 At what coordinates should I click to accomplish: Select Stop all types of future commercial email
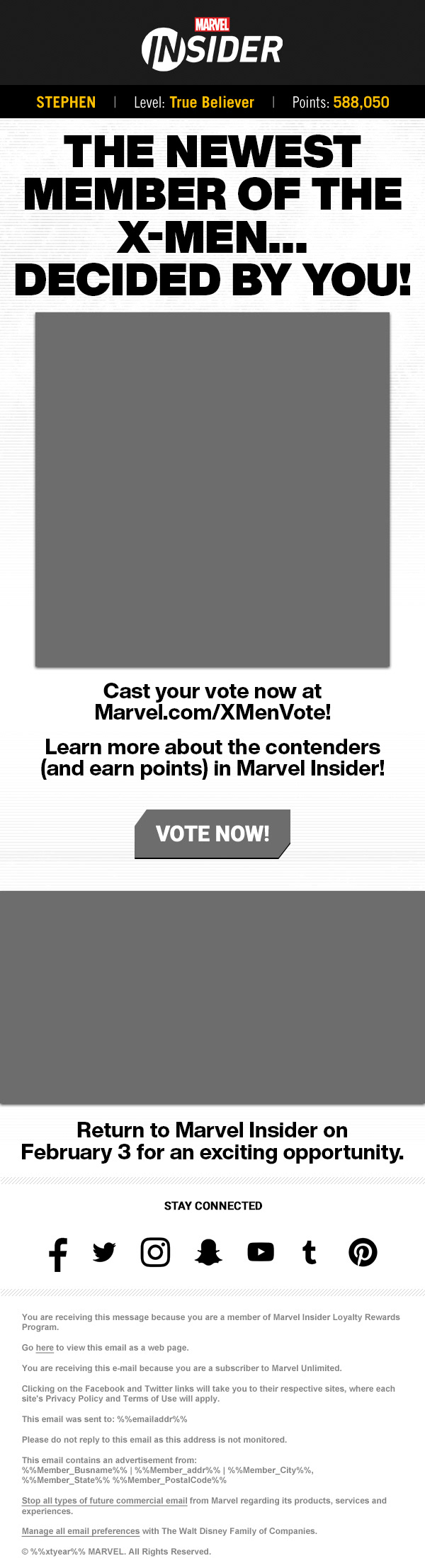(105, 1501)
